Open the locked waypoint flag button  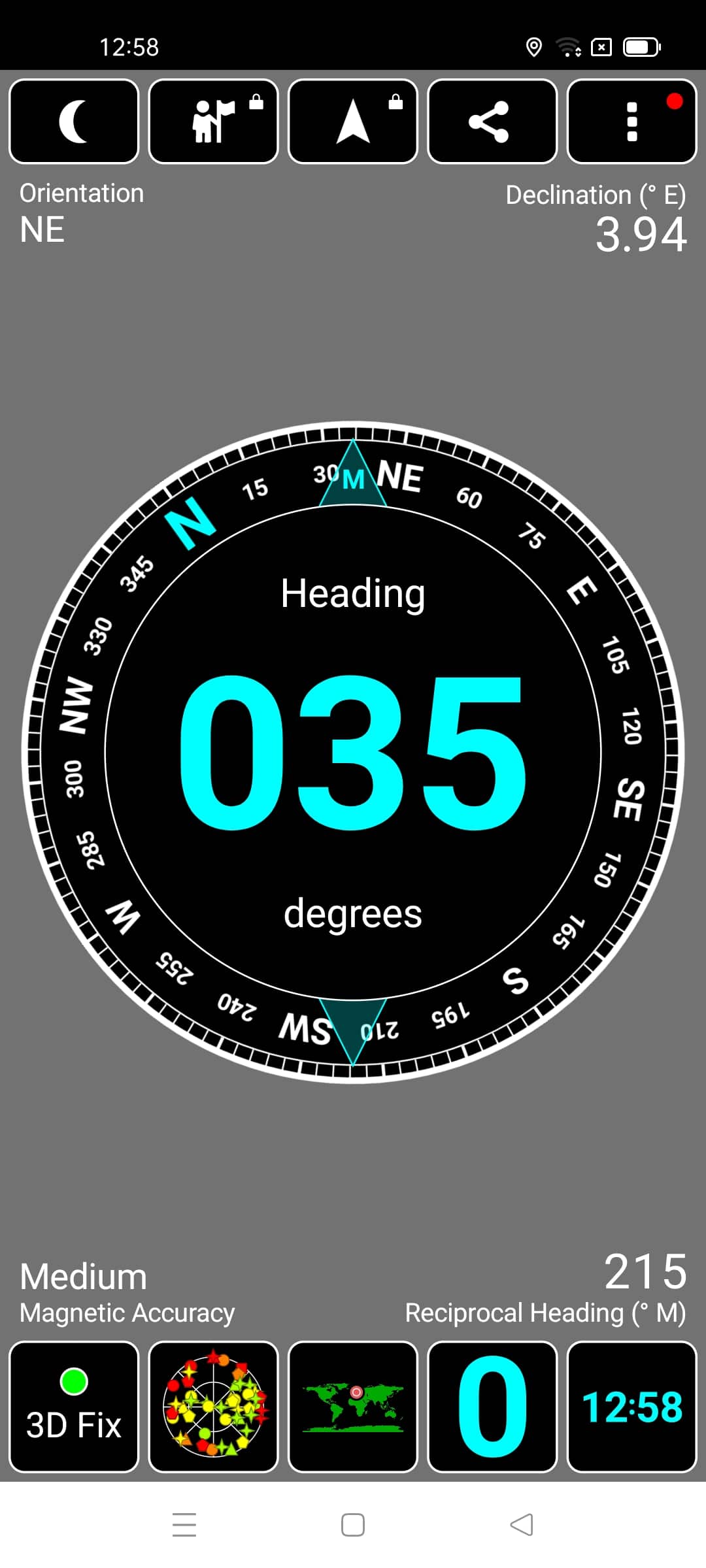[213, 122]
